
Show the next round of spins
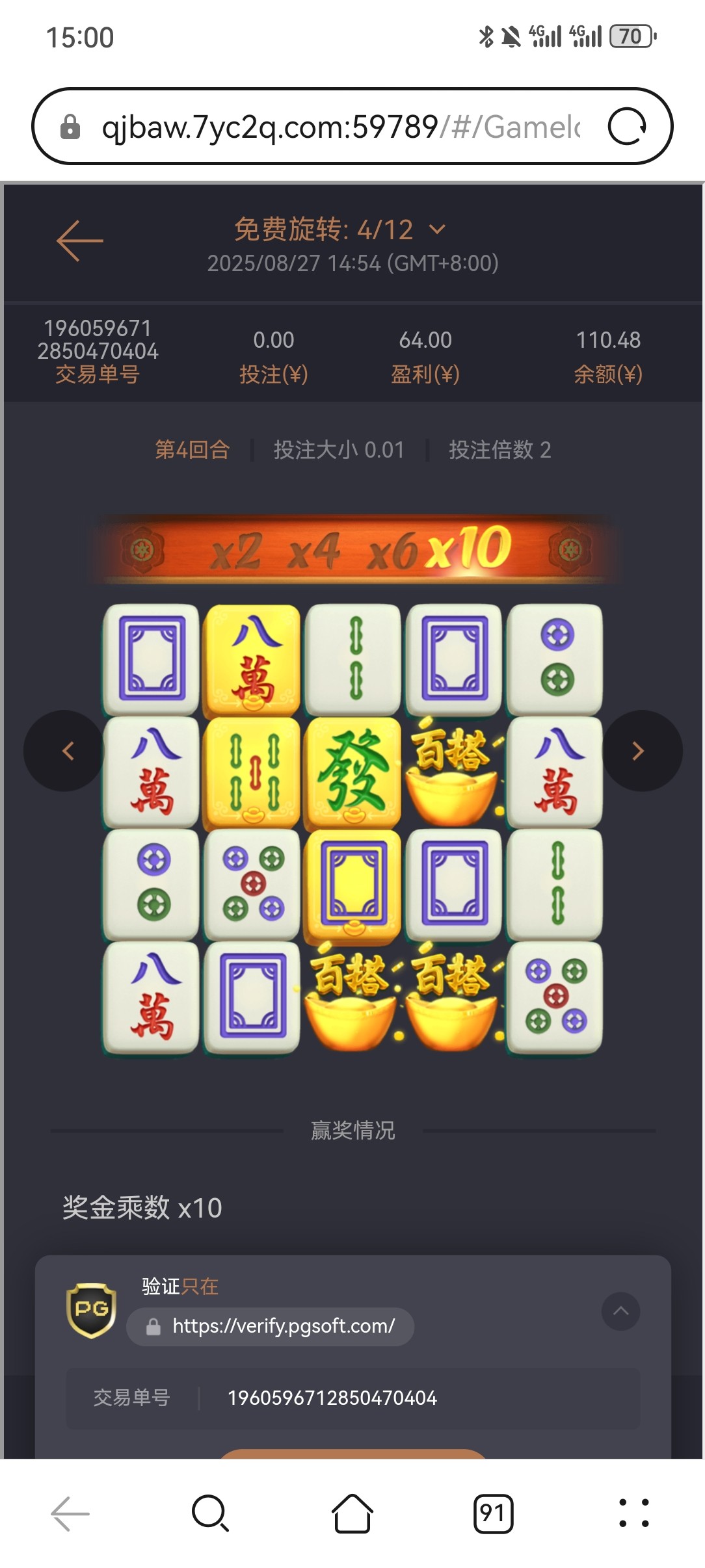(642, 751)
